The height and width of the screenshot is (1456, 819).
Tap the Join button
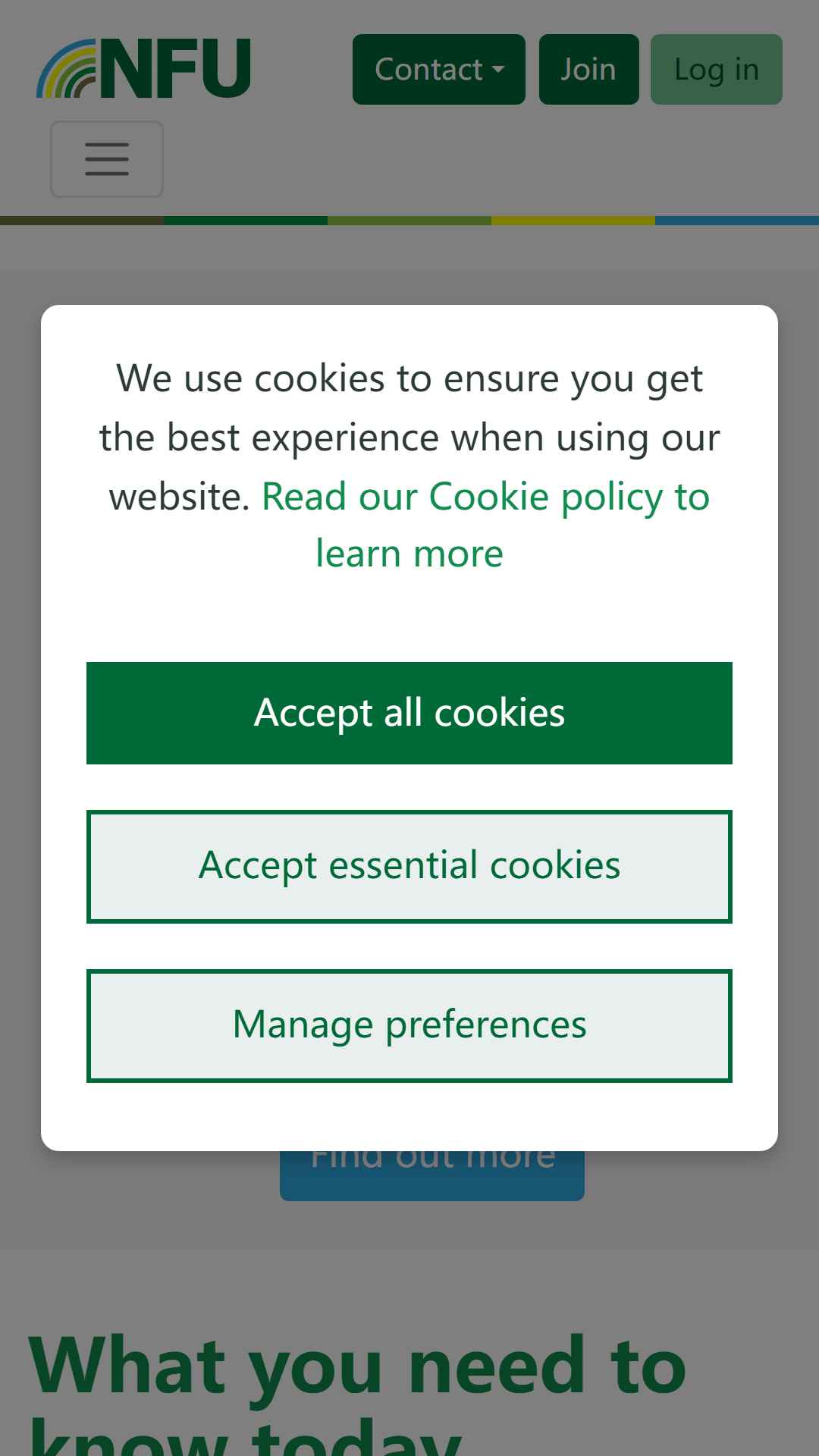(589, 70)
